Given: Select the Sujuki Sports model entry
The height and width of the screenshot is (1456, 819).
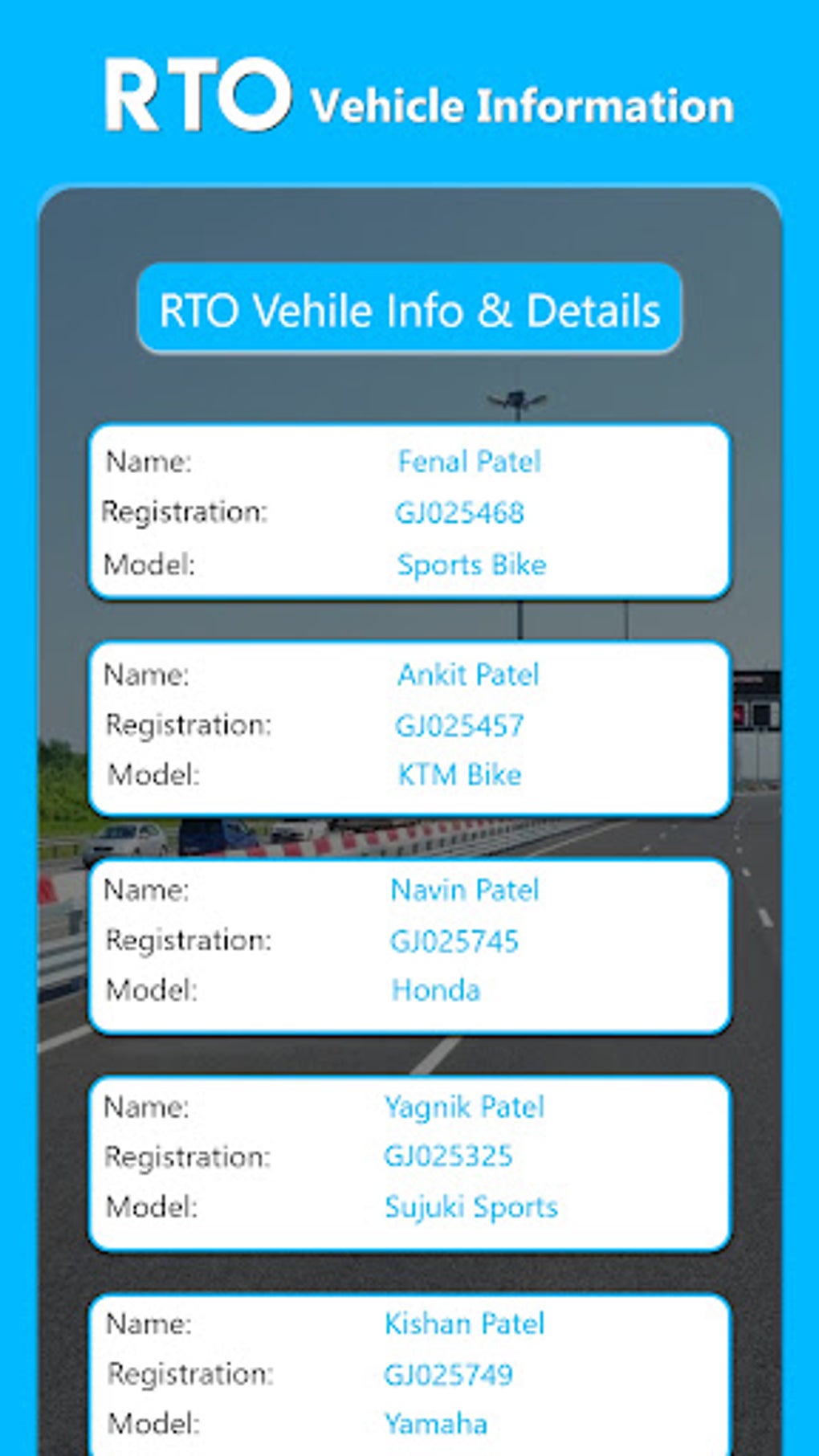Looking at the screenshot, I should (x=470, y=1206).
